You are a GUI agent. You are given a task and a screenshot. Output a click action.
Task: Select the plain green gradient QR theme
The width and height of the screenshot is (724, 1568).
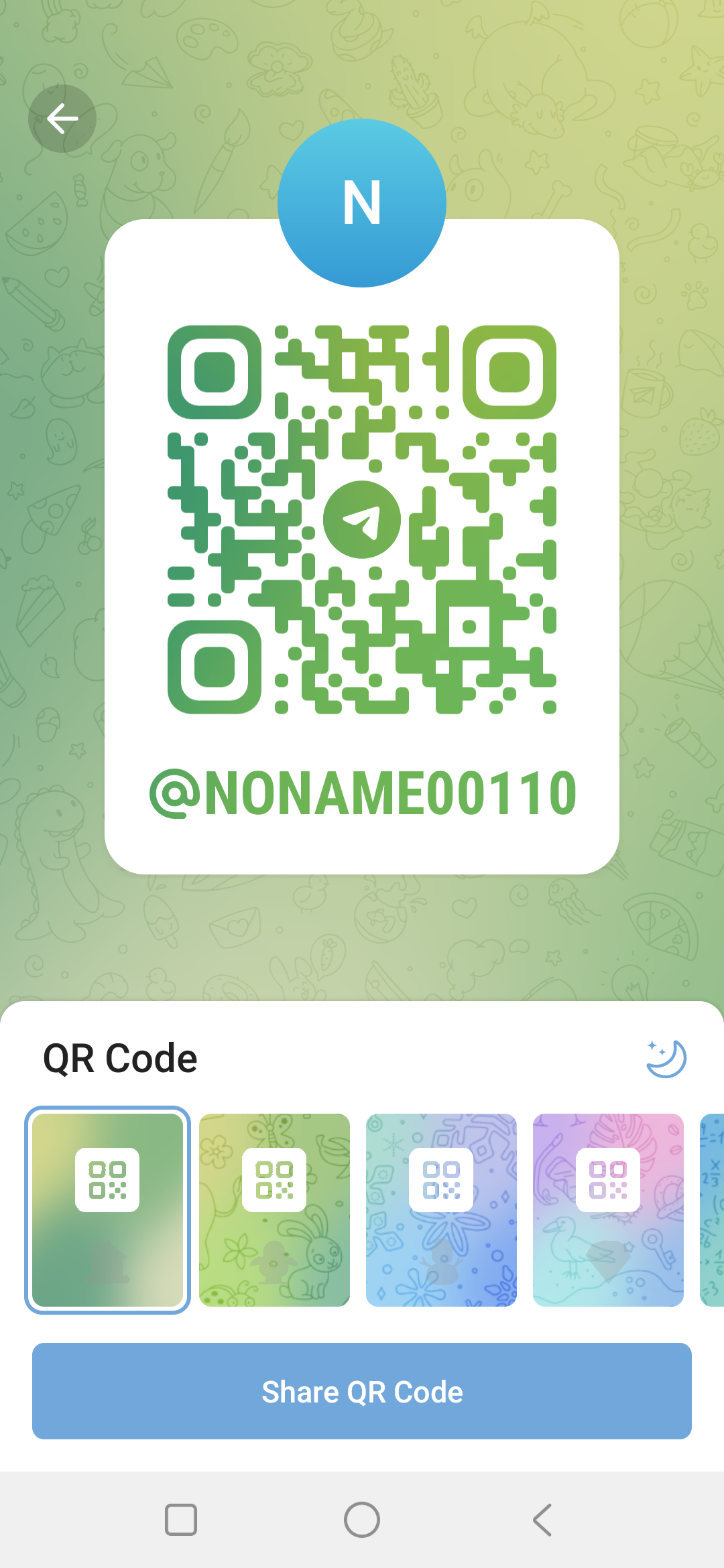(108, 1210)
